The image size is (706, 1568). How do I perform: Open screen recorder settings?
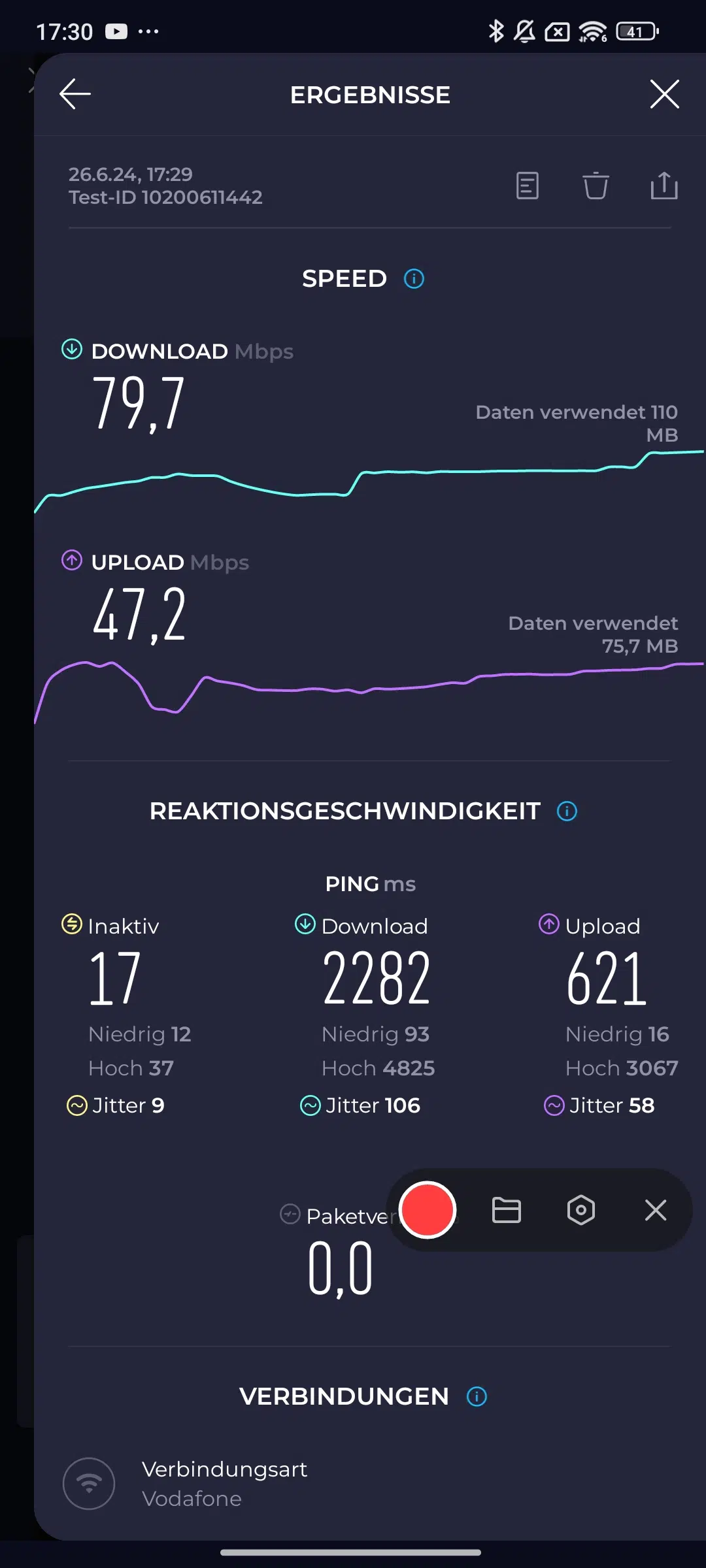point(581,1210)
